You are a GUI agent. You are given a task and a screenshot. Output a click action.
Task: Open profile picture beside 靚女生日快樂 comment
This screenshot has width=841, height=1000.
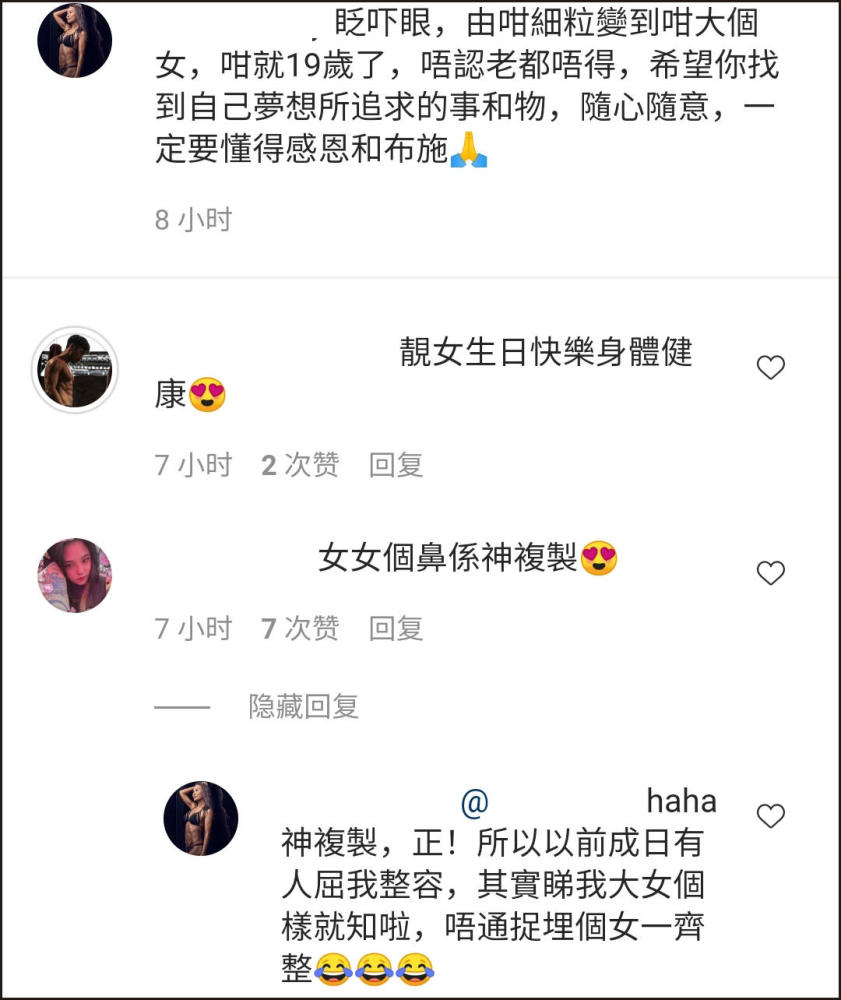75,370
